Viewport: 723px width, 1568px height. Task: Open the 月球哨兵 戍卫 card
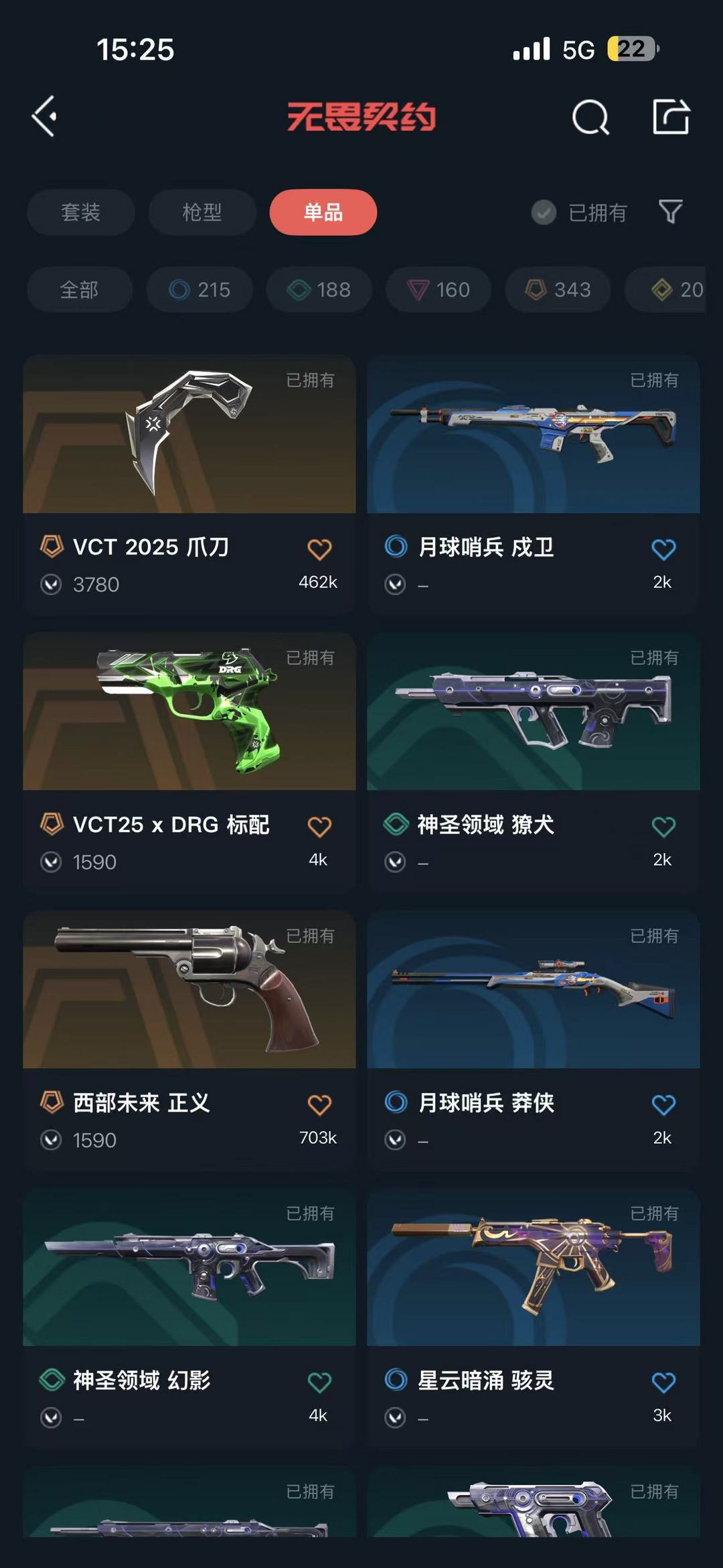533,435
